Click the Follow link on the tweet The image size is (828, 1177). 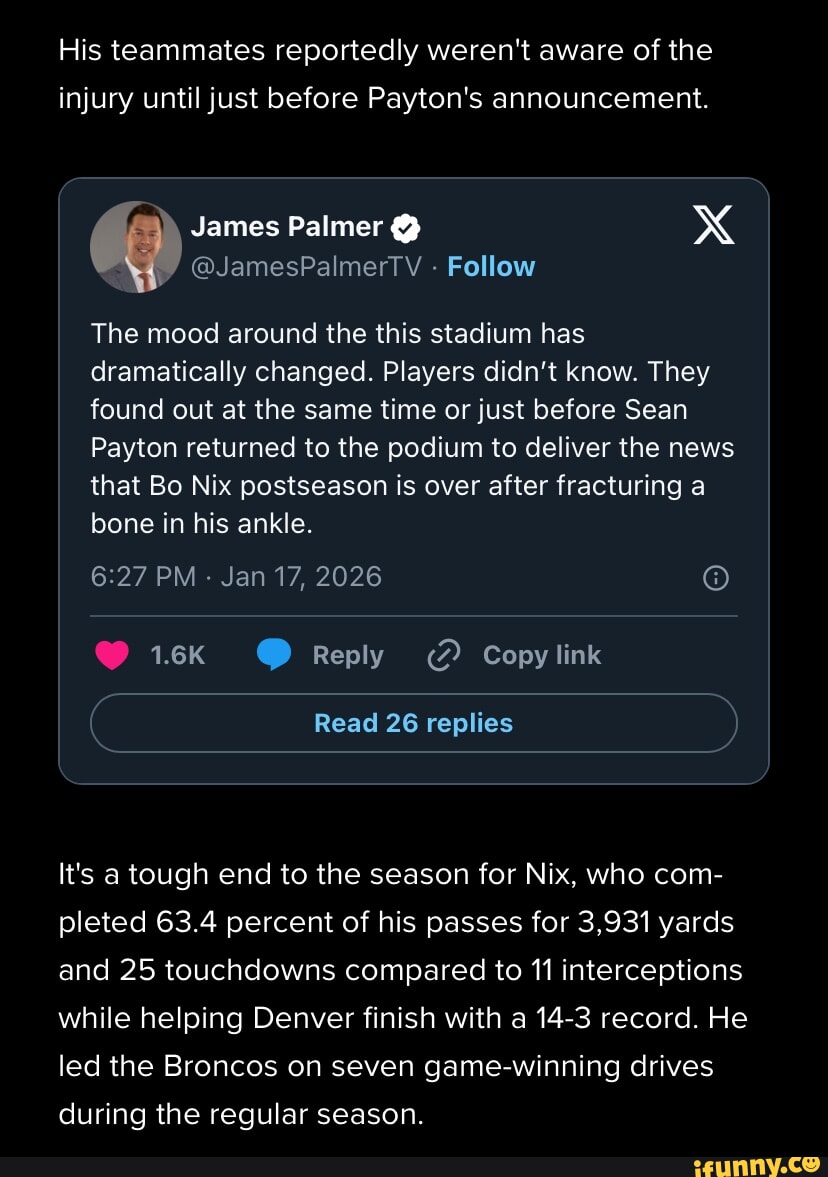[491, 266]
